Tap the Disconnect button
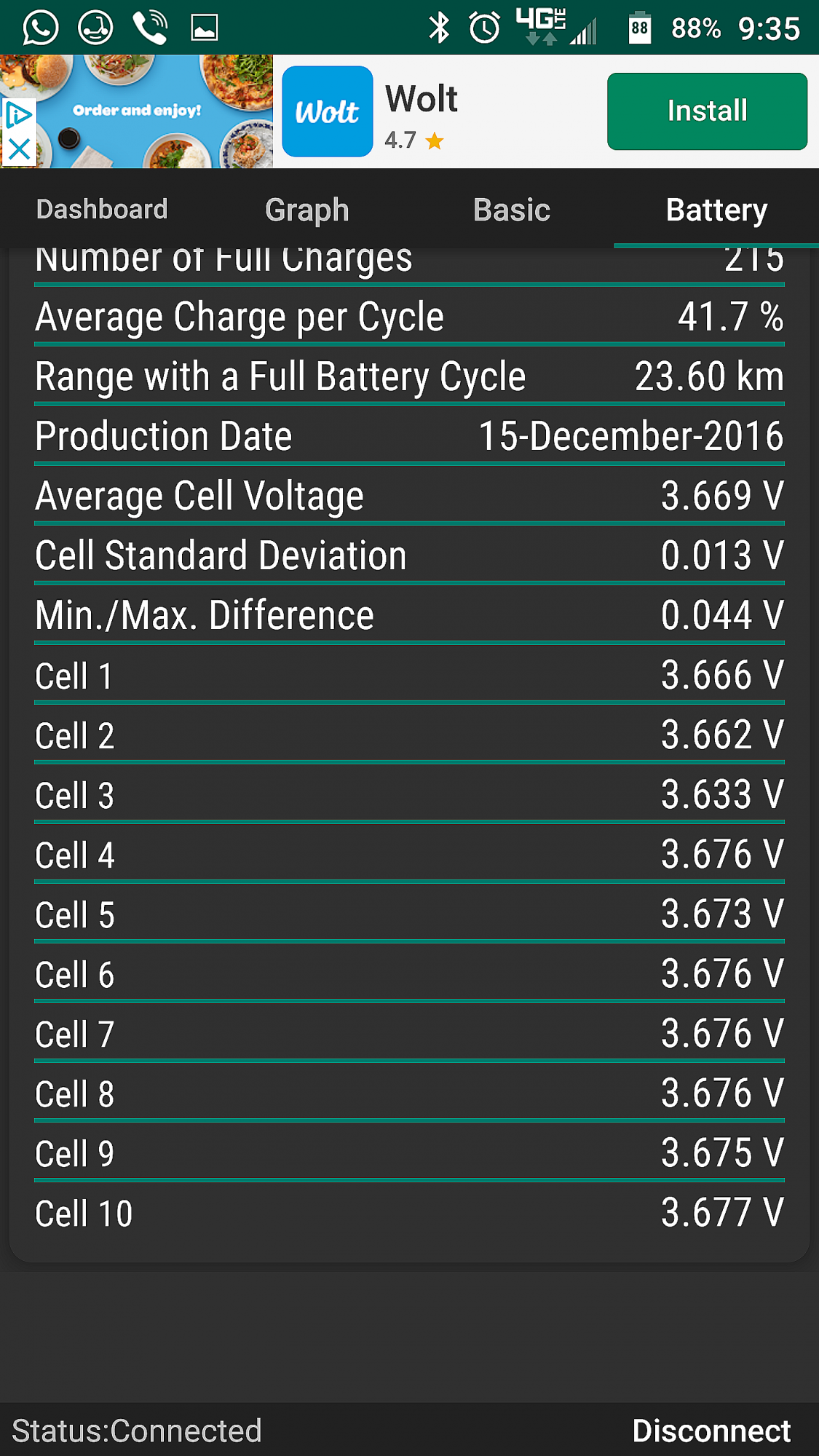The height and width of the screenshot is (1456, 819). coord(711,1431)
